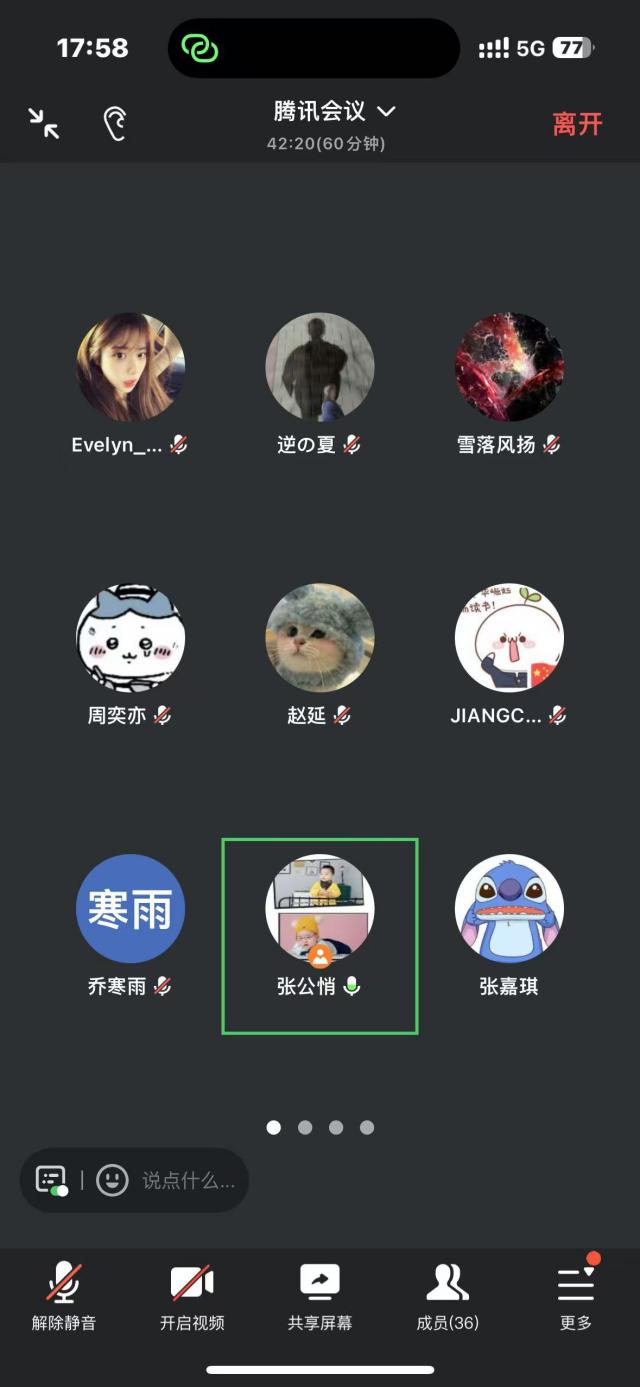Screen dimensions: 640x1387
Task: Open the chat bullet-screen settings icon
Action: [52, 1180]
